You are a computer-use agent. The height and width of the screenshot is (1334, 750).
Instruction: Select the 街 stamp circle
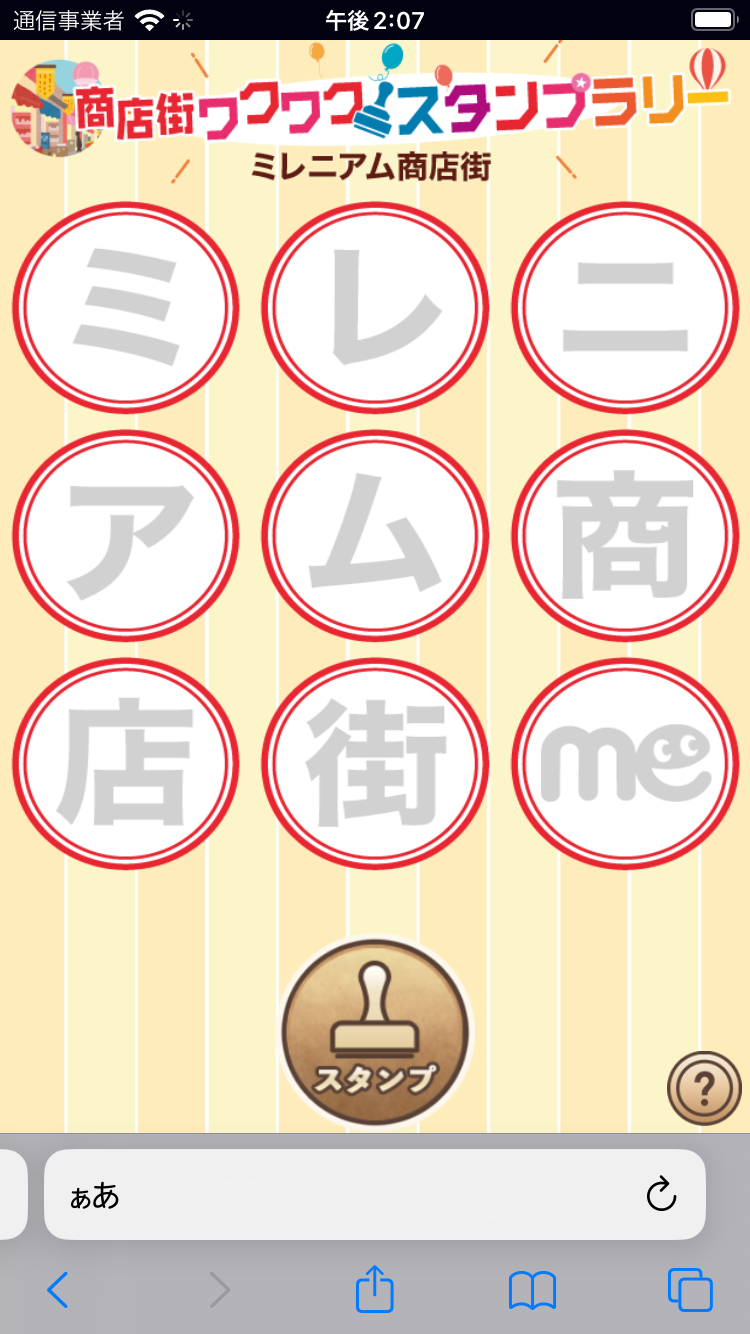click(375, 764)
